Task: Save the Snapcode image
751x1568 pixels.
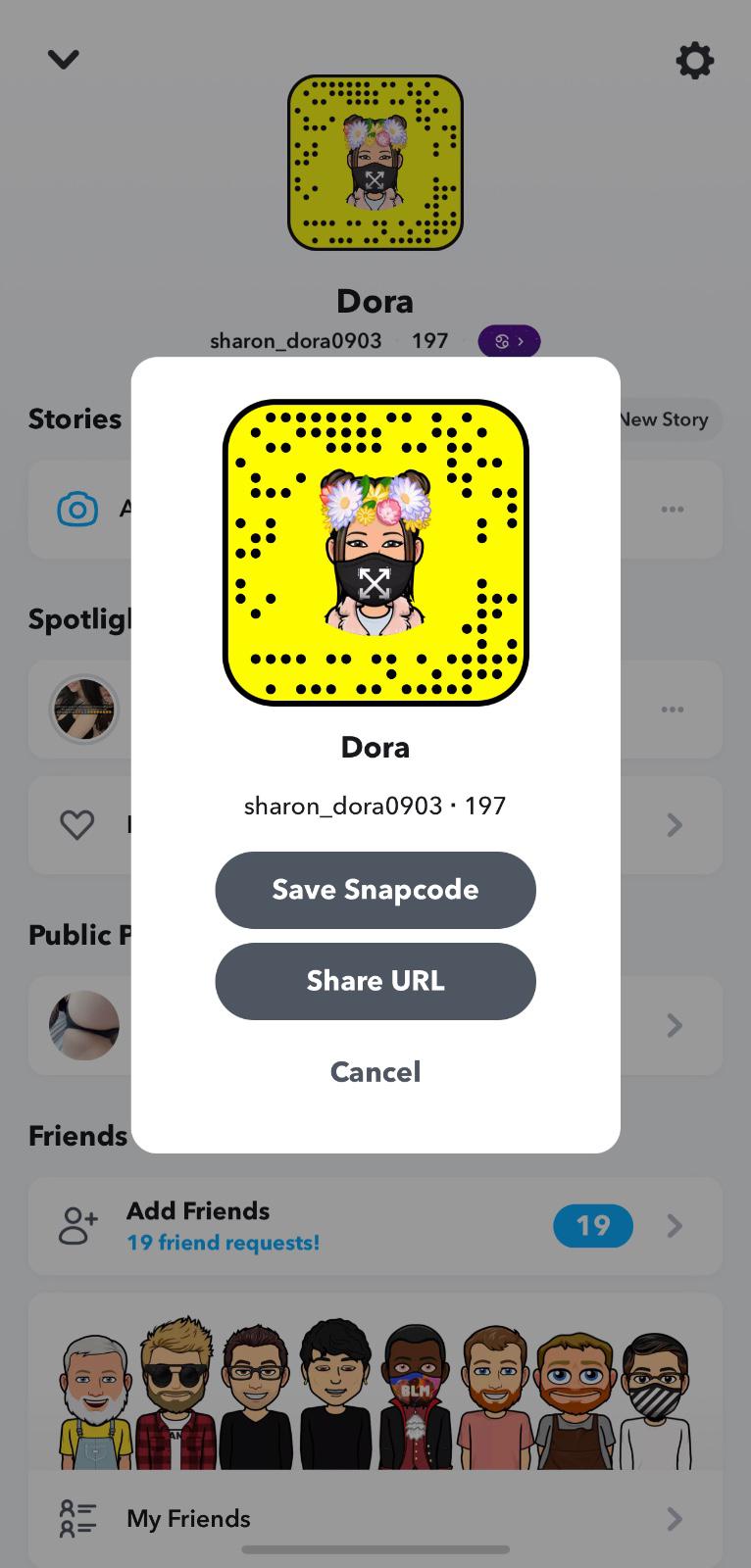Action: click(x=375, y=890)
